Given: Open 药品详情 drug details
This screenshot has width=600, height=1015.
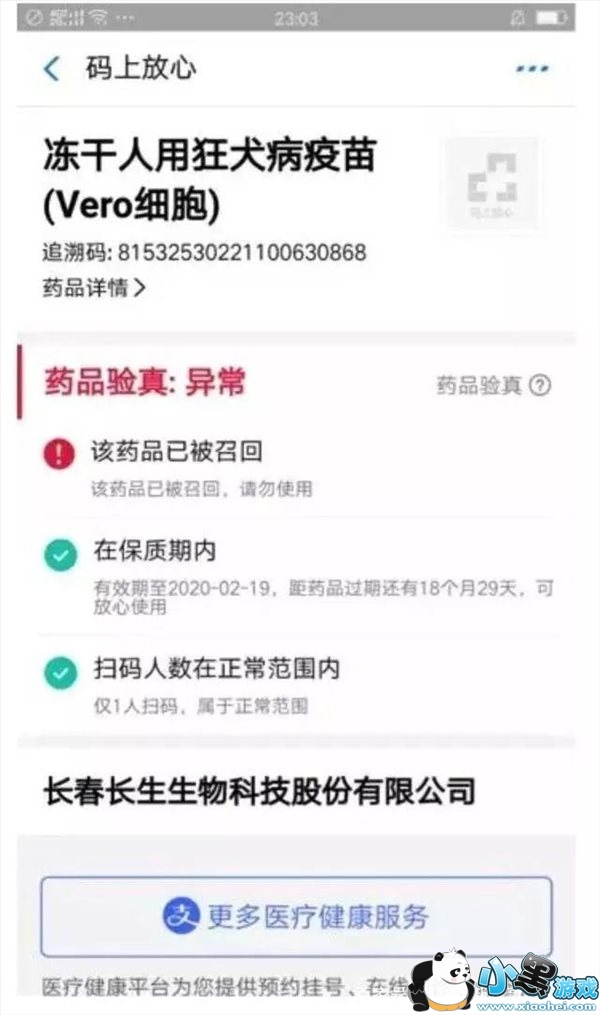Looking at the screenshot, I should tap(94, 288).
